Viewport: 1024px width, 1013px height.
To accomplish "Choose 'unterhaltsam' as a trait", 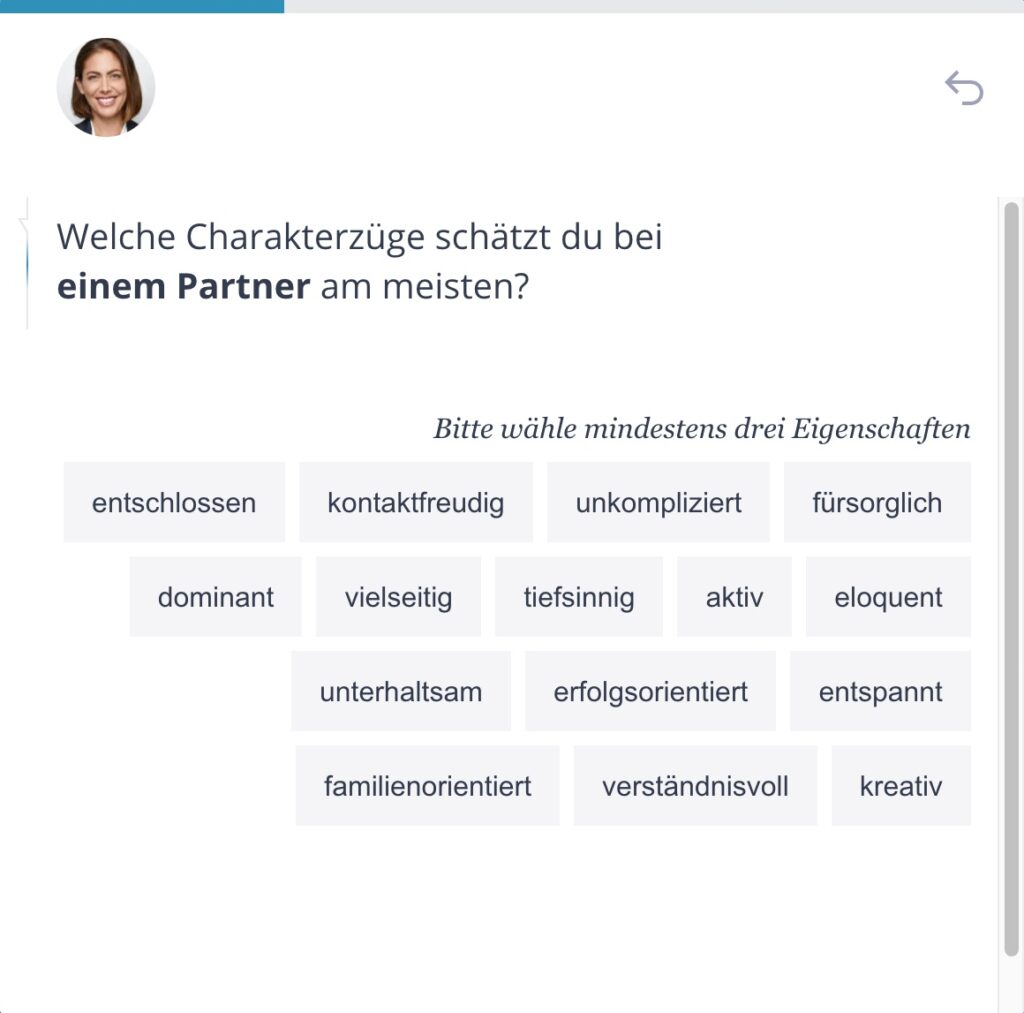I will (400, 691).
